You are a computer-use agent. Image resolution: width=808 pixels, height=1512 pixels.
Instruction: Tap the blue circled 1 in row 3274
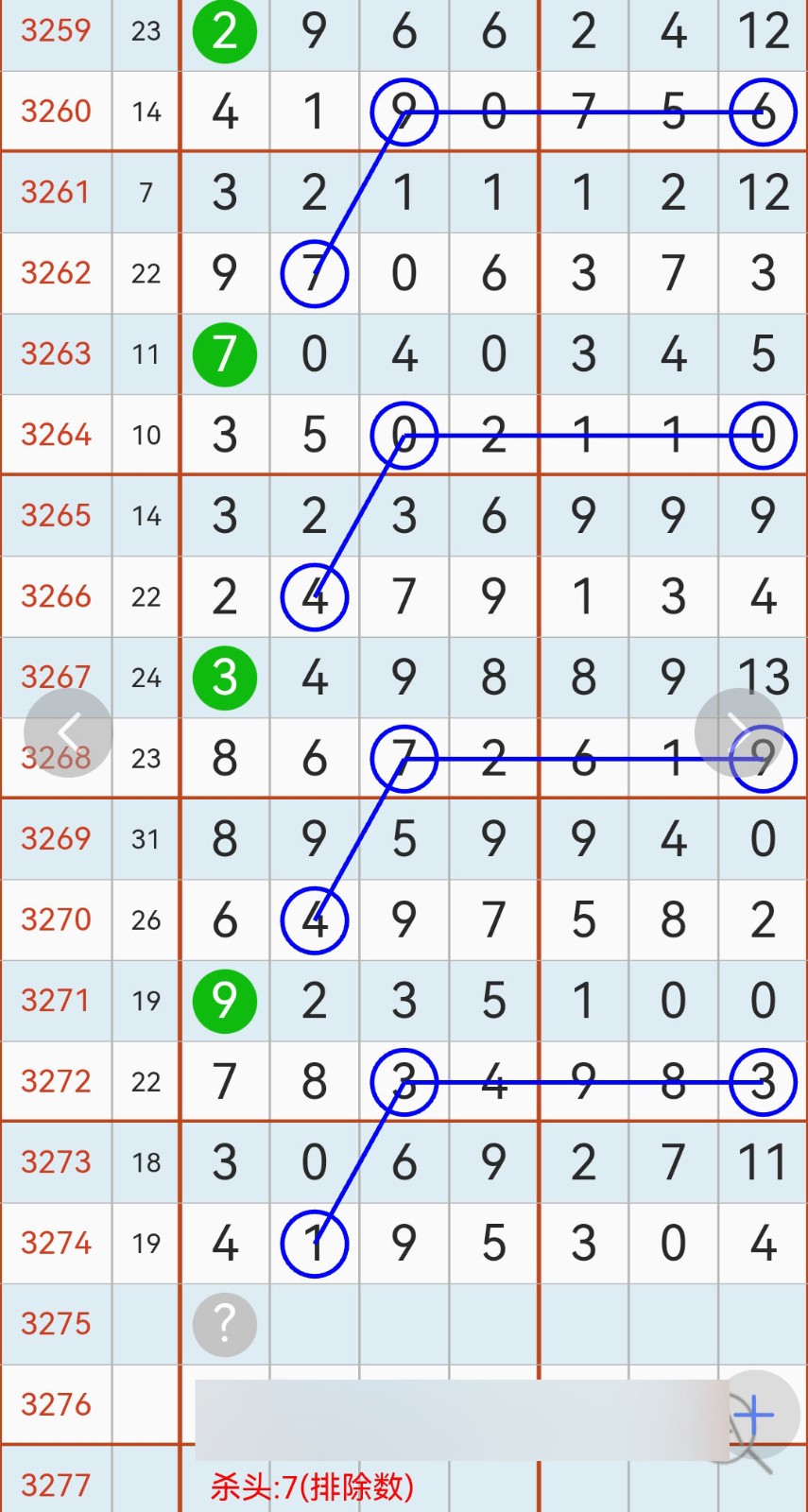tap(315, 1244)
